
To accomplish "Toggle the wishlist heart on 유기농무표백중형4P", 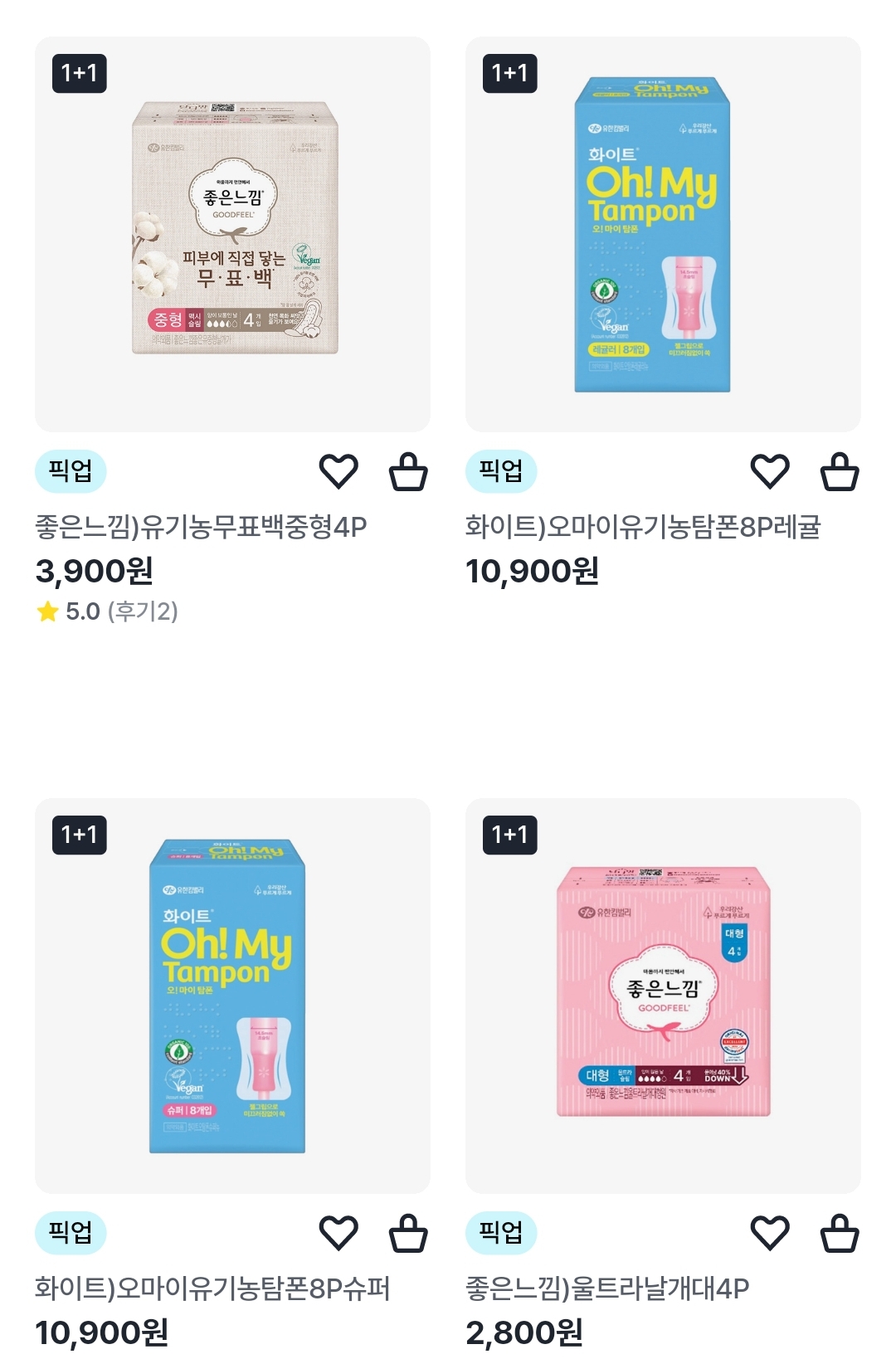I will coord(337,471).
